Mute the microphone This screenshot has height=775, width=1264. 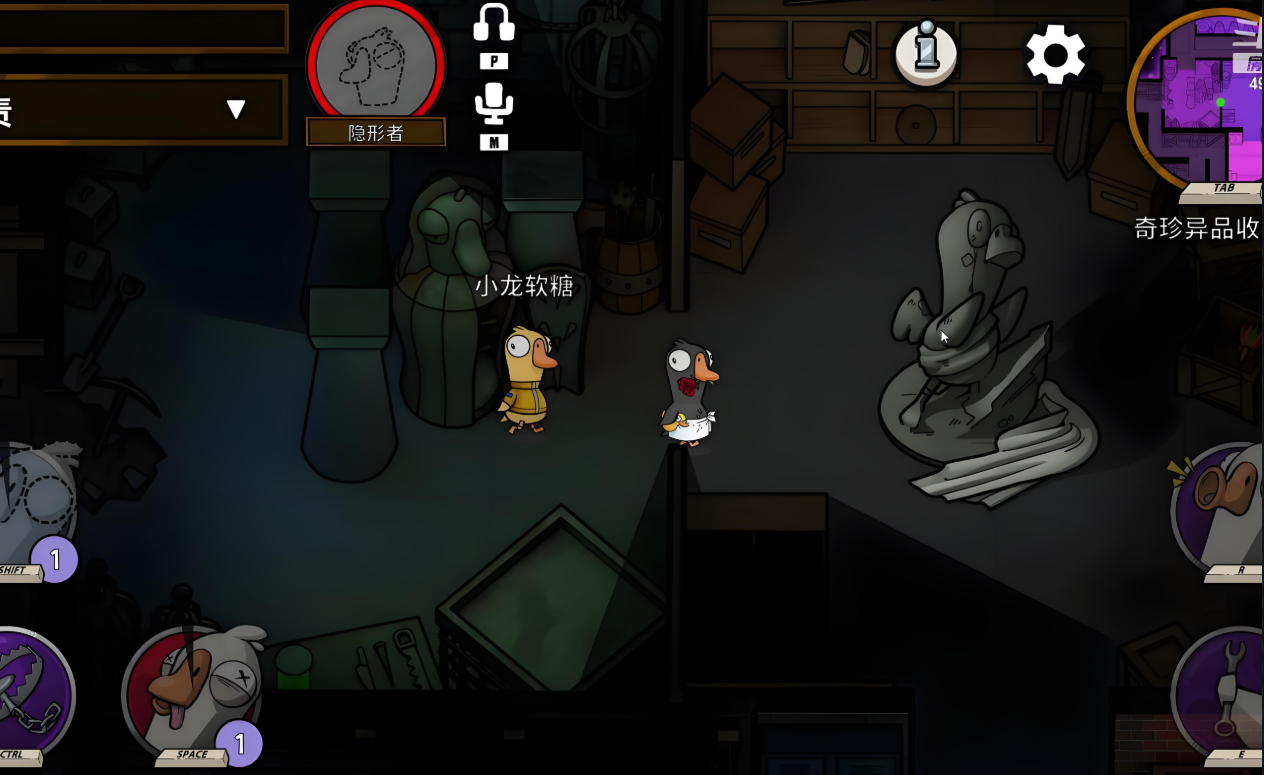pos(494,103)
